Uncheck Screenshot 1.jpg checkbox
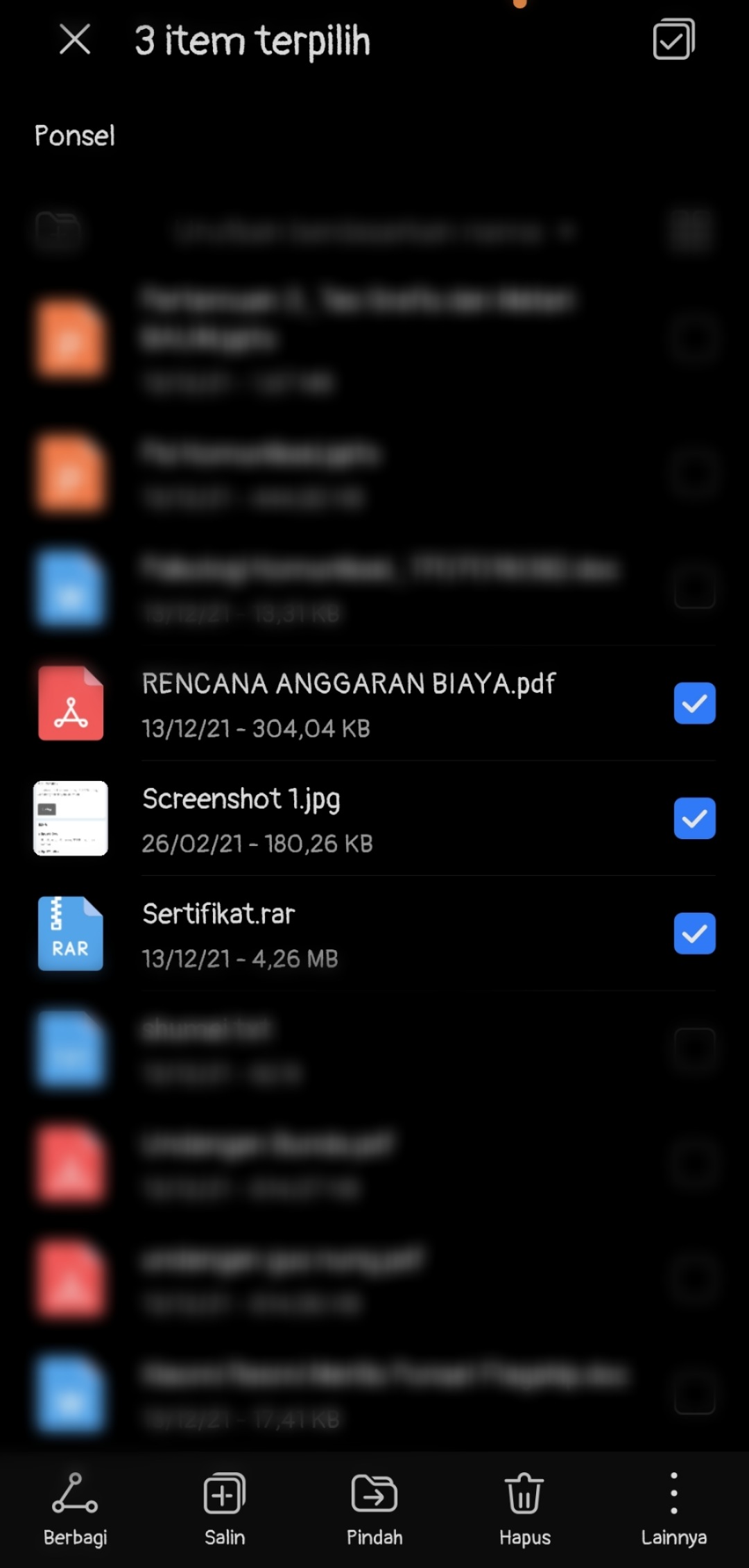Image resolution: width=749 pixels, height=1568 pixels. point(694,818)
